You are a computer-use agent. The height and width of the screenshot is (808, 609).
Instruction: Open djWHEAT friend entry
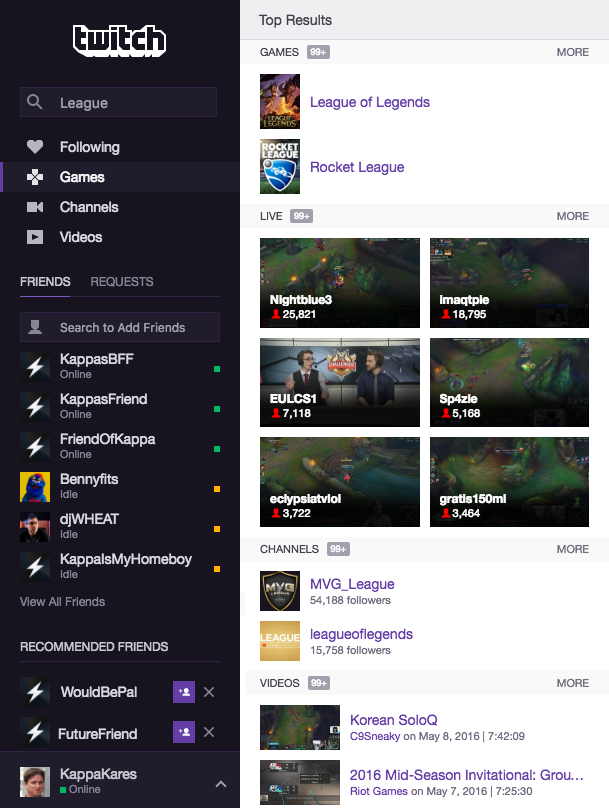pyautogui.click(x=87, y=525)
